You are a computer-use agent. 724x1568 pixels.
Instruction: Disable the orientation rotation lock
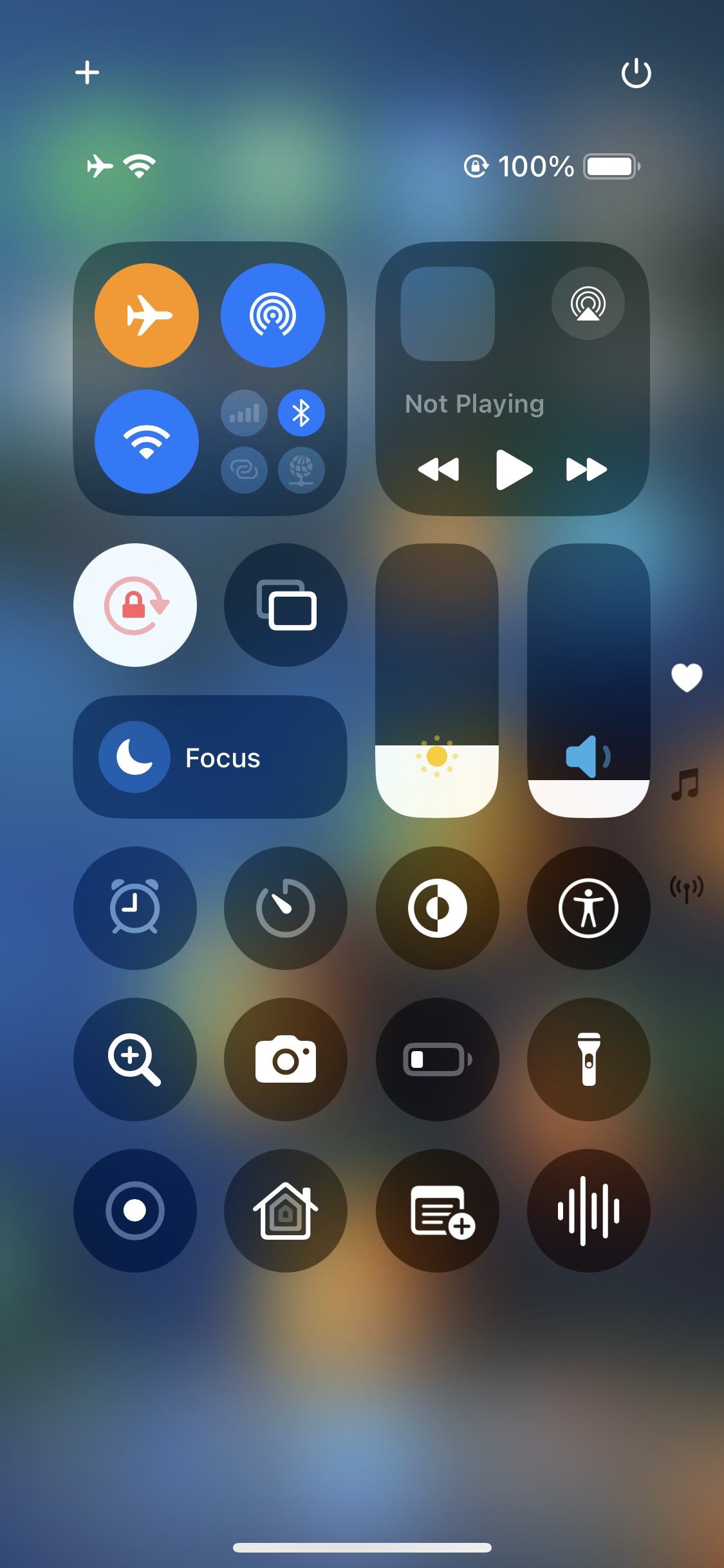[x=135, y=605]
